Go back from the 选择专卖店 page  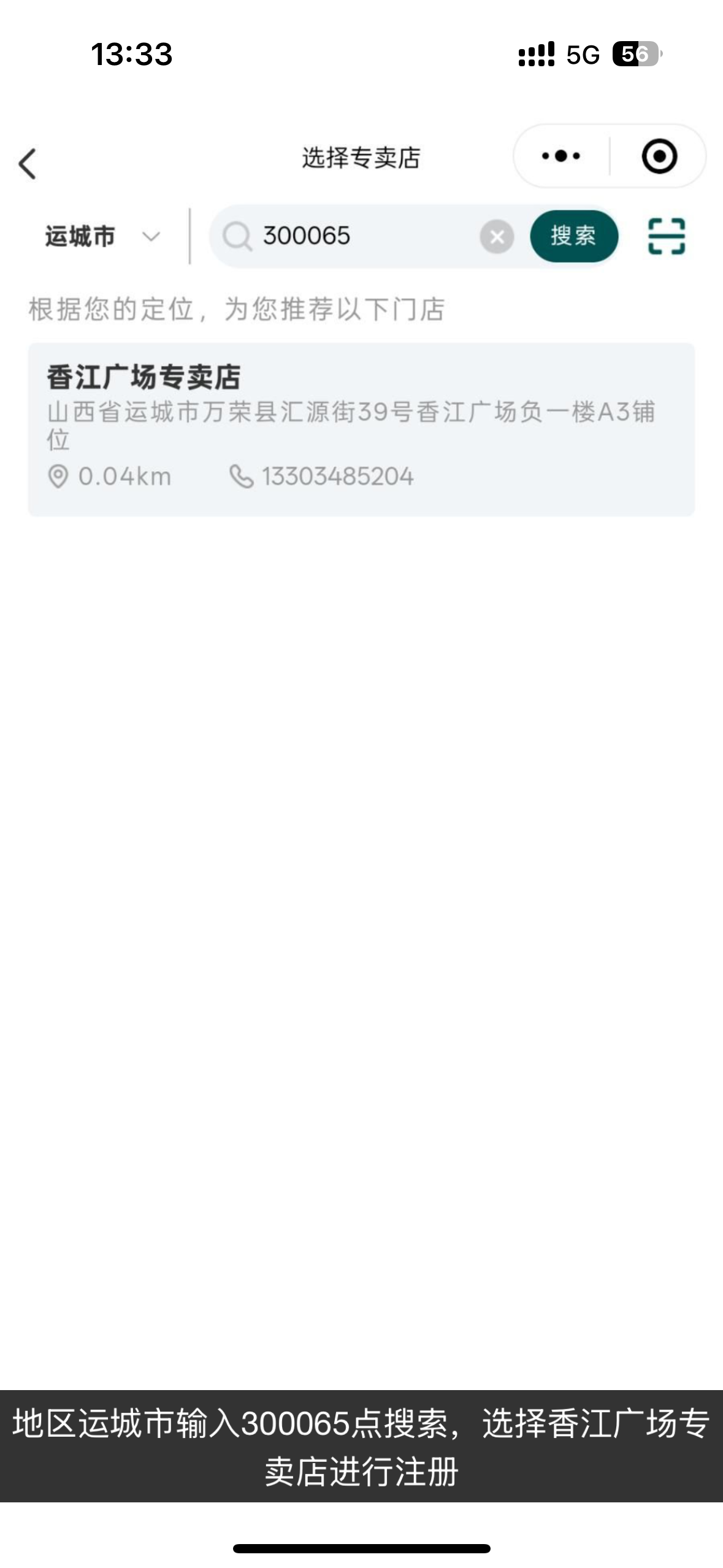tap(28, 164)
